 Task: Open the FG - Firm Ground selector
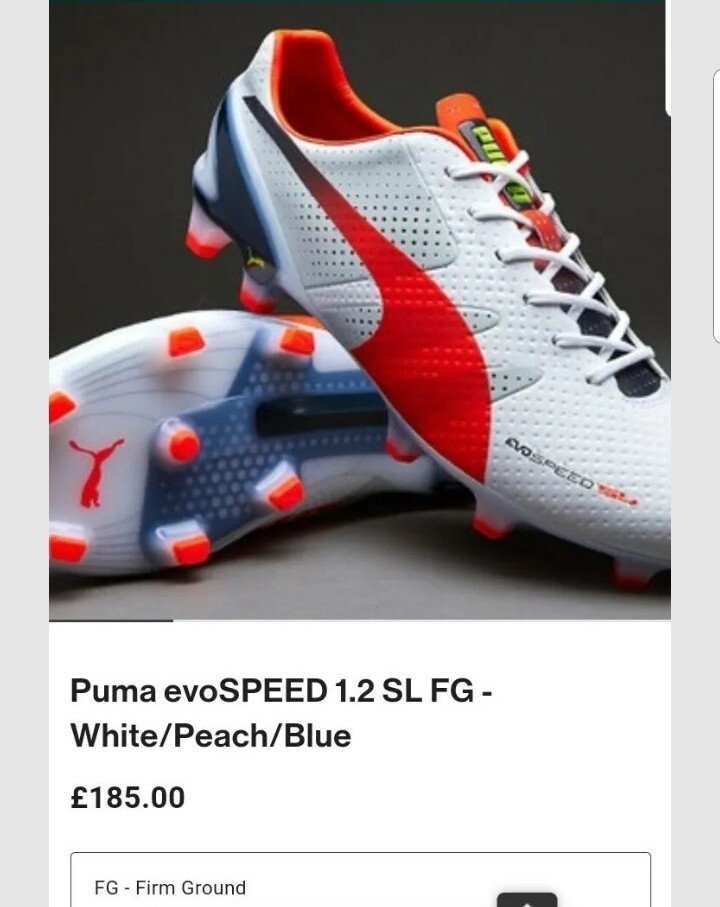click(300, 885)
